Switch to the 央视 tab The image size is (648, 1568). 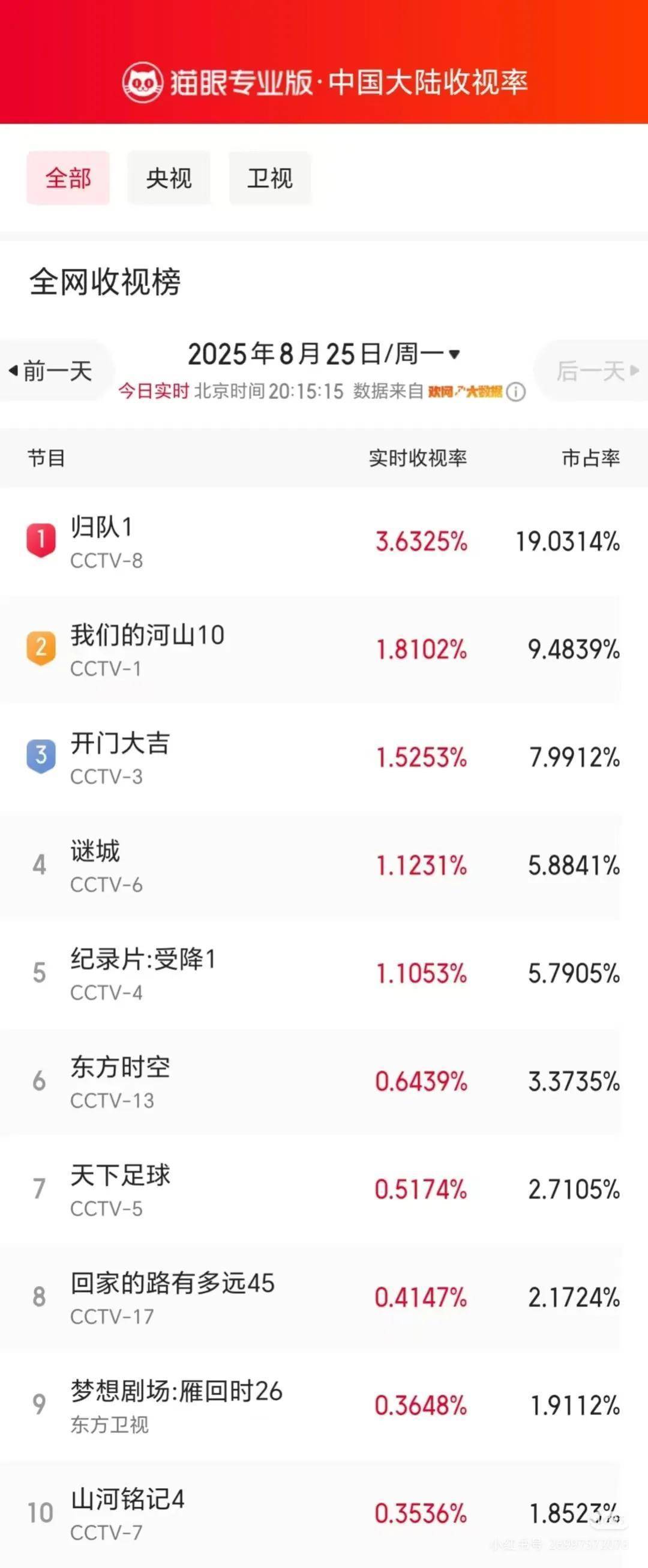[x=169, y=178]
